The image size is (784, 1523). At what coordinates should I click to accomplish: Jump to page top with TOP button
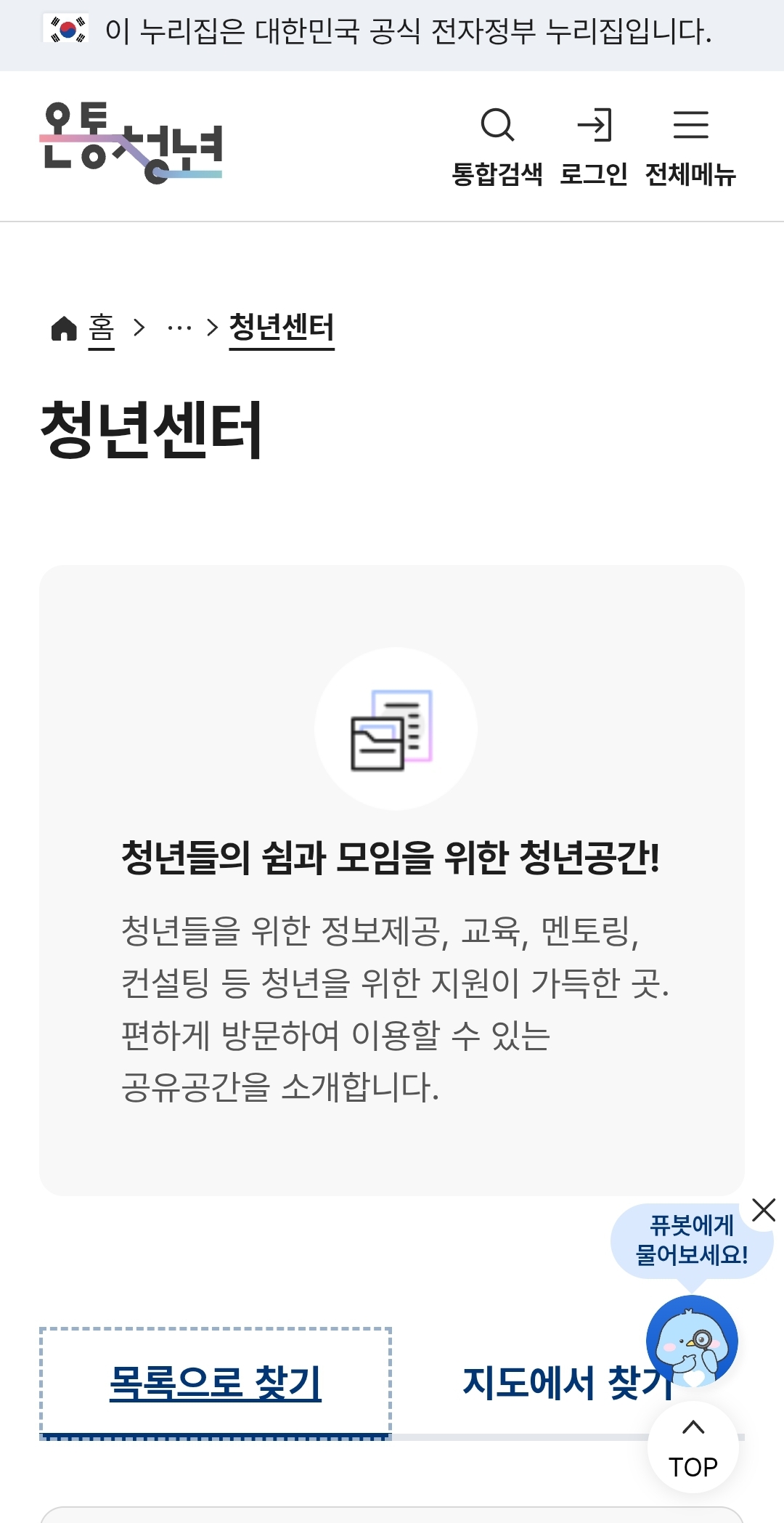tap(693, 1448)
